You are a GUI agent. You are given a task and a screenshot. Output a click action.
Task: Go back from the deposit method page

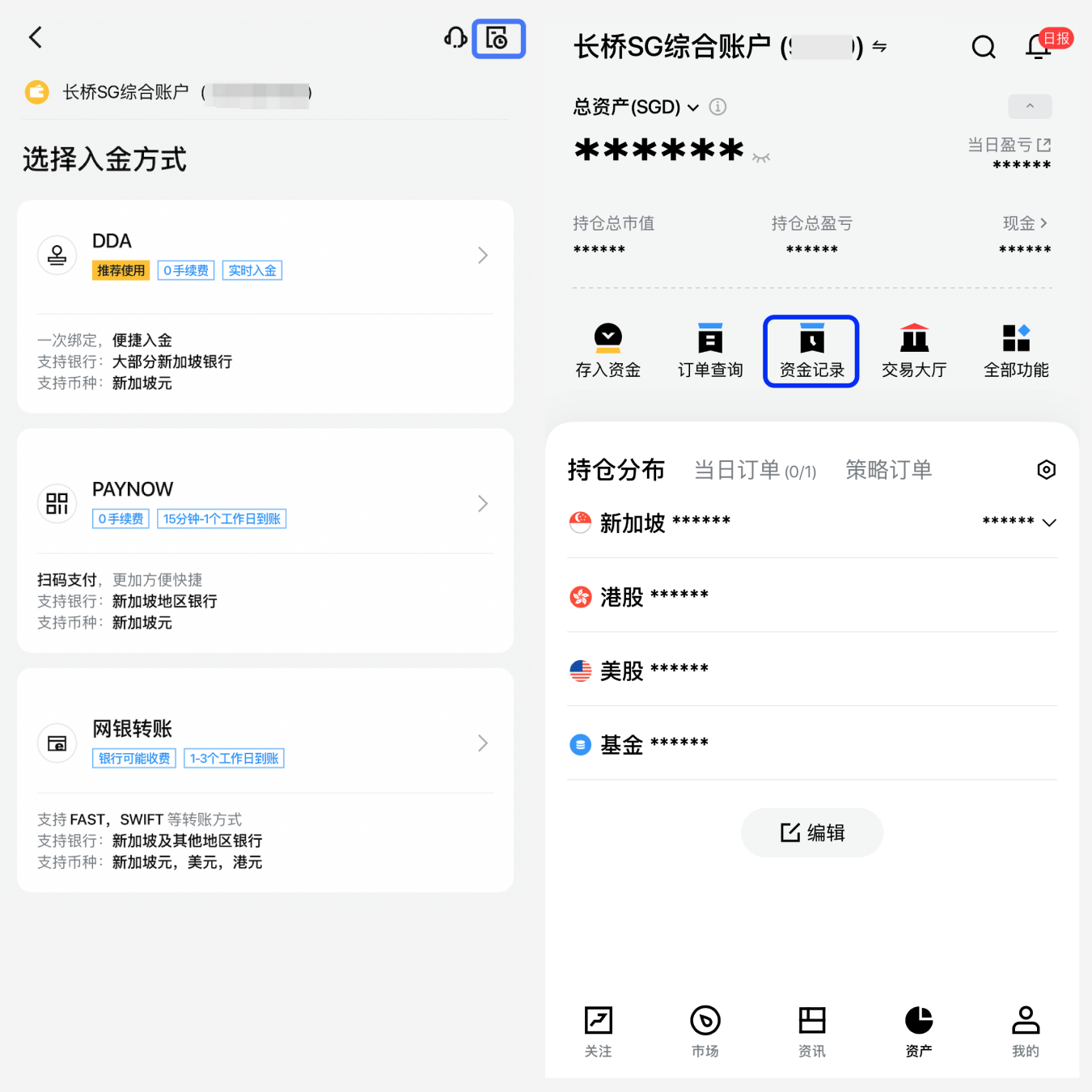click(36, 37)
